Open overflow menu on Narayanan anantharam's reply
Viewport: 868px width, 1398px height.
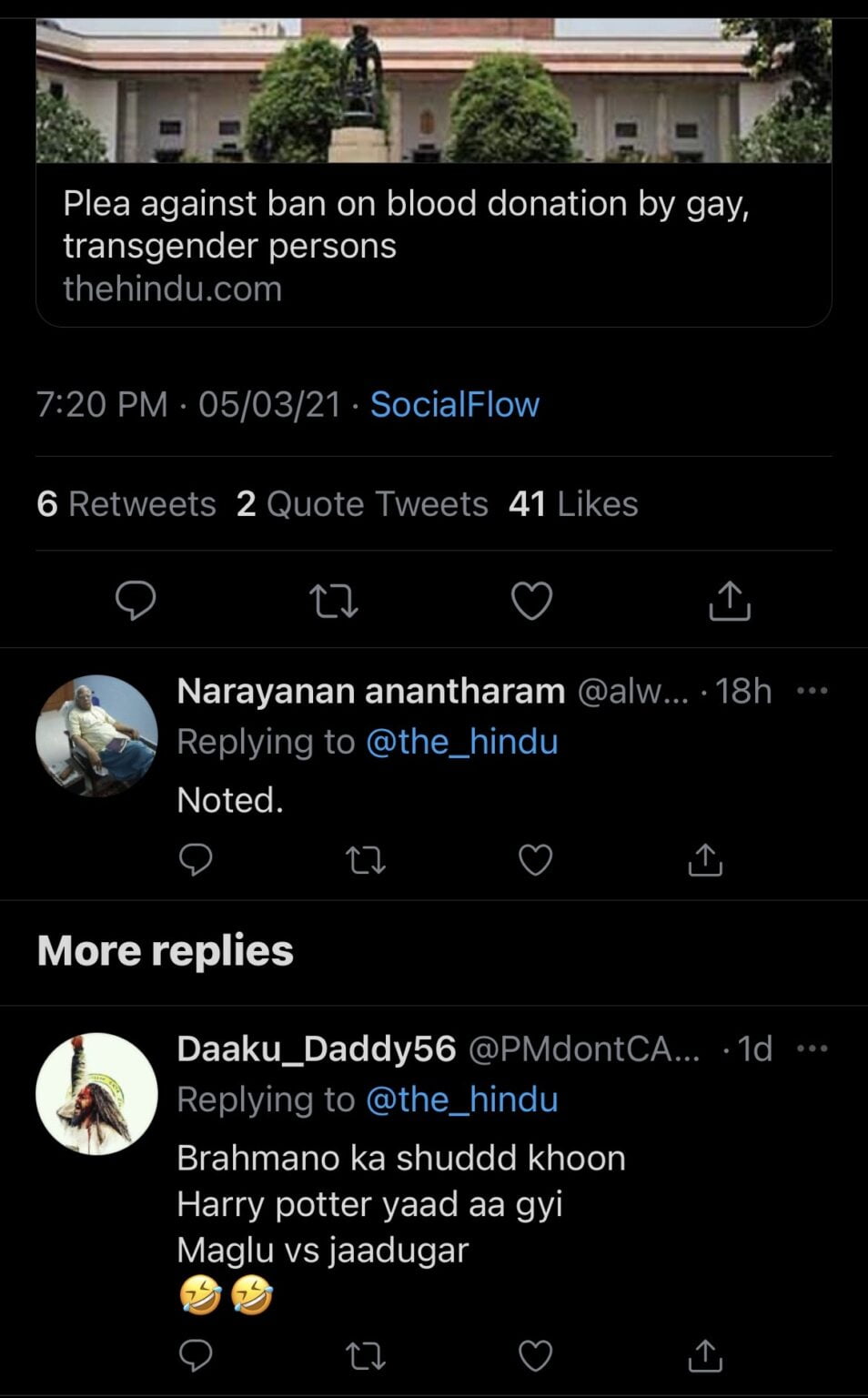pos(812,691)
